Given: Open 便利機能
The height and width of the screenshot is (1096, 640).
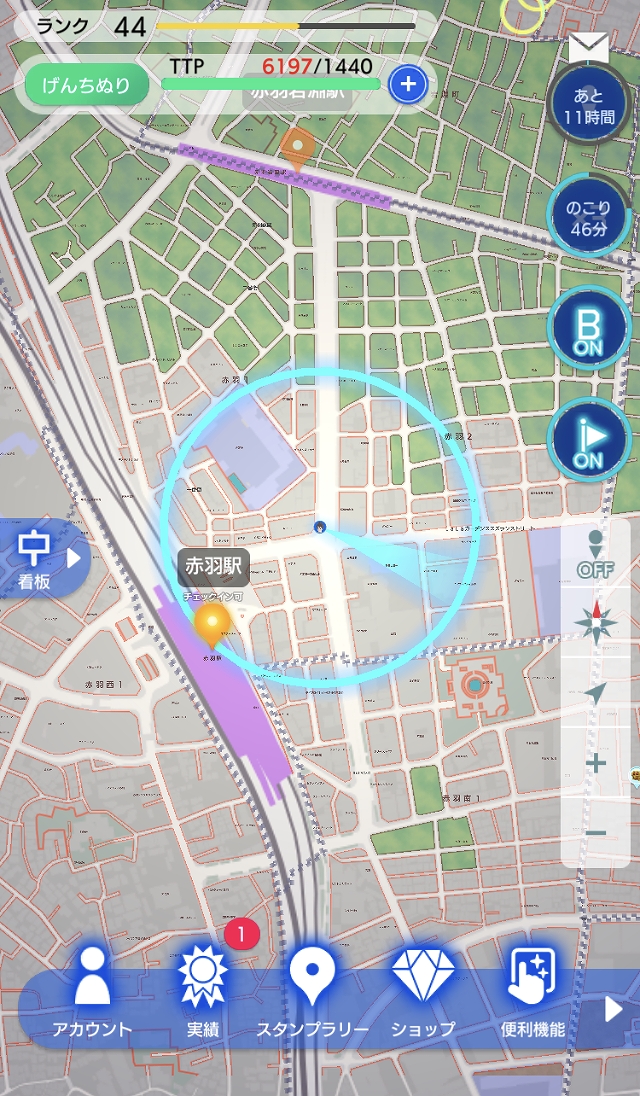Looking at the screenshot, I should click(x=532, y=993).
